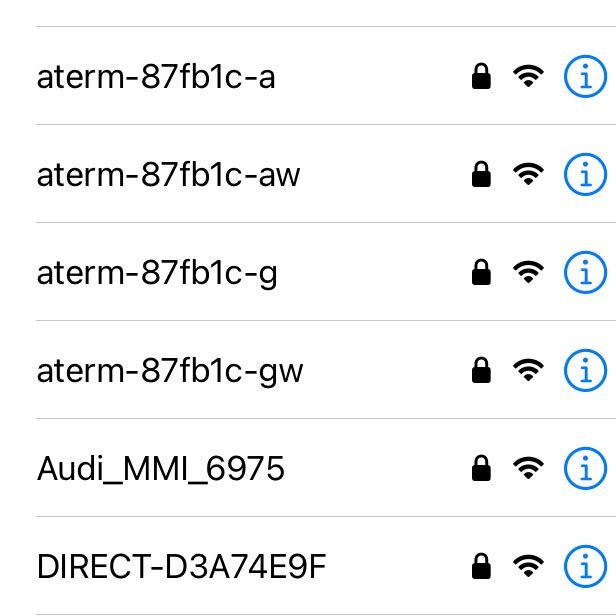Select the aterm-87fb1c-g network

pos(157,273)
